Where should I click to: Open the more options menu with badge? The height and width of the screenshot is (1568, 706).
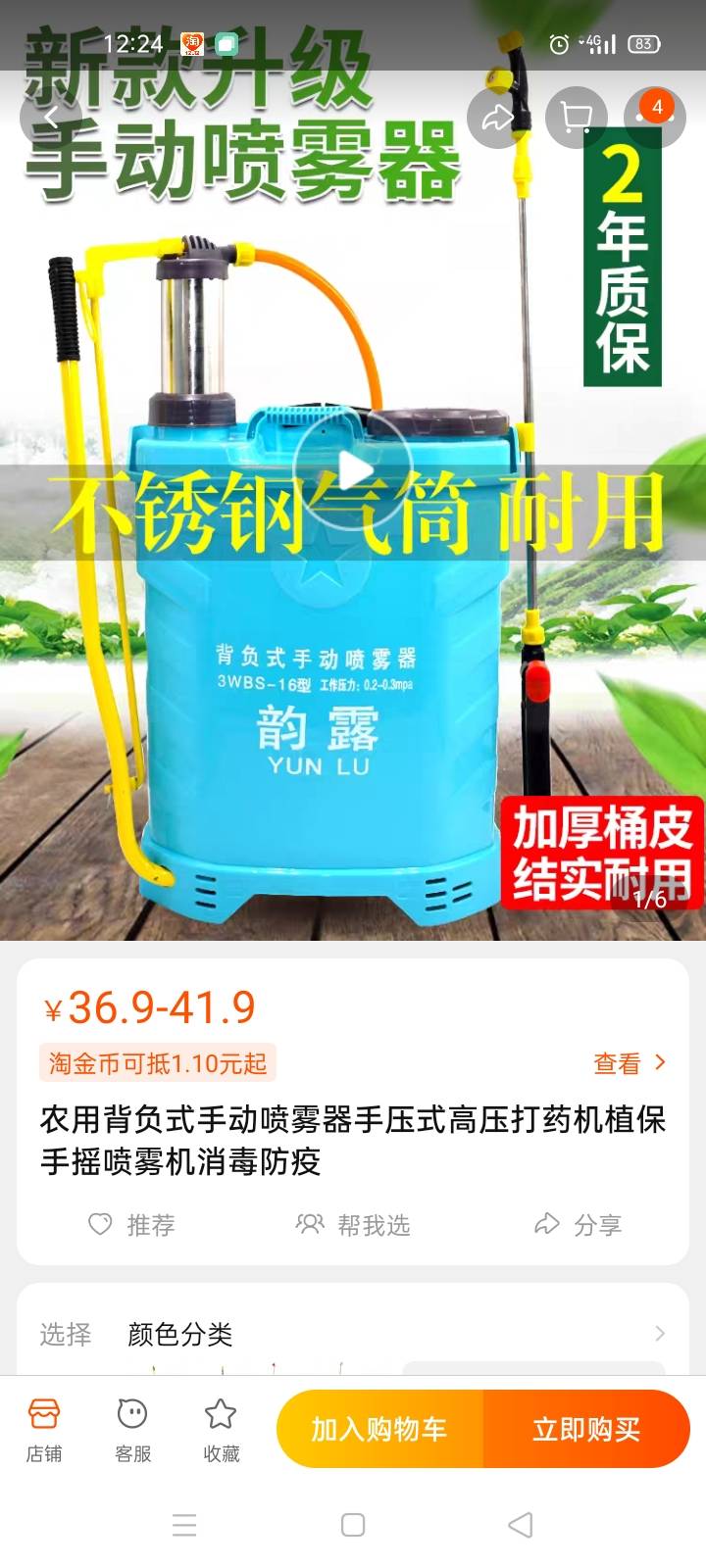click(654, 118)
